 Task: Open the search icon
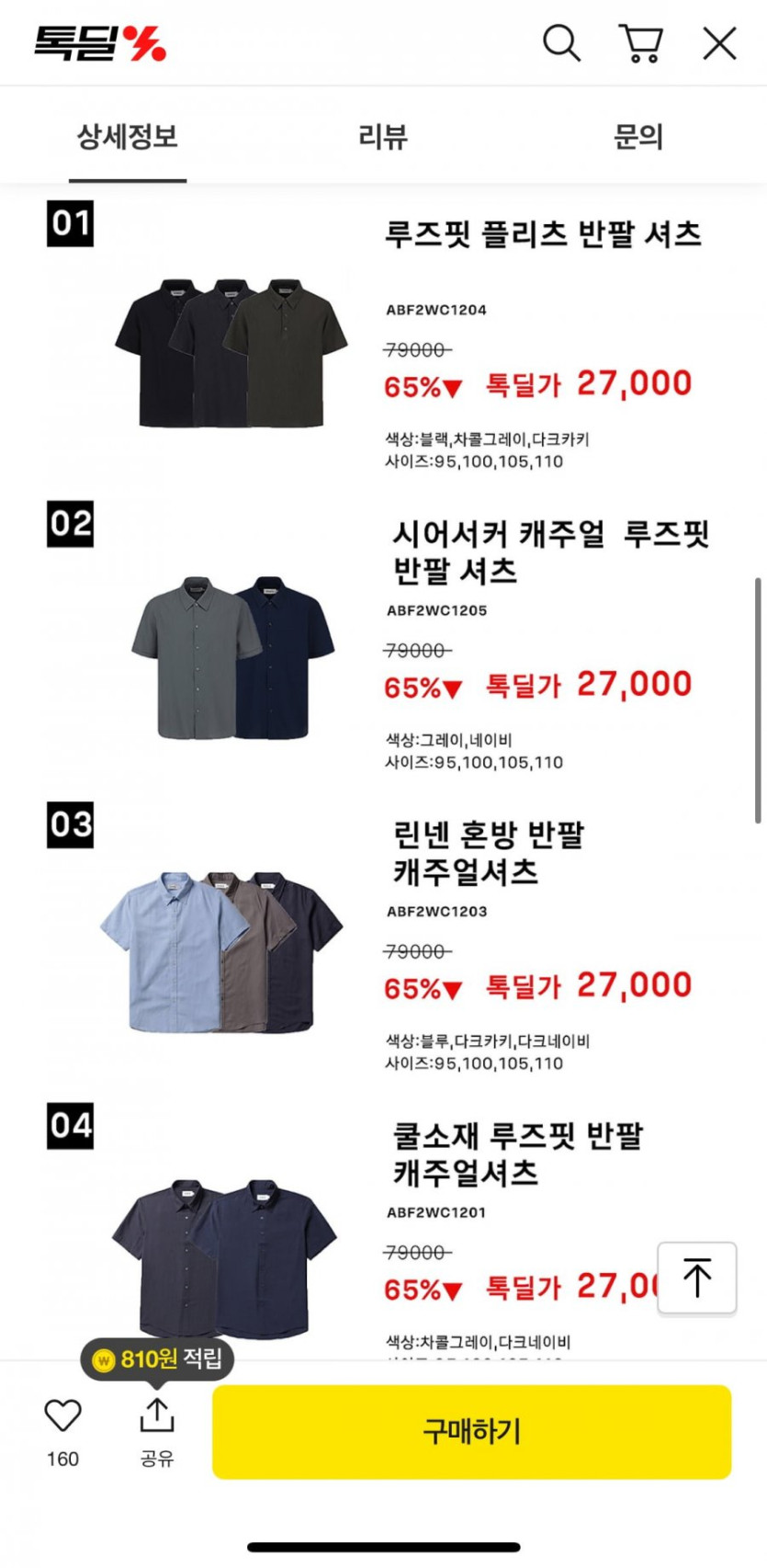561,43
